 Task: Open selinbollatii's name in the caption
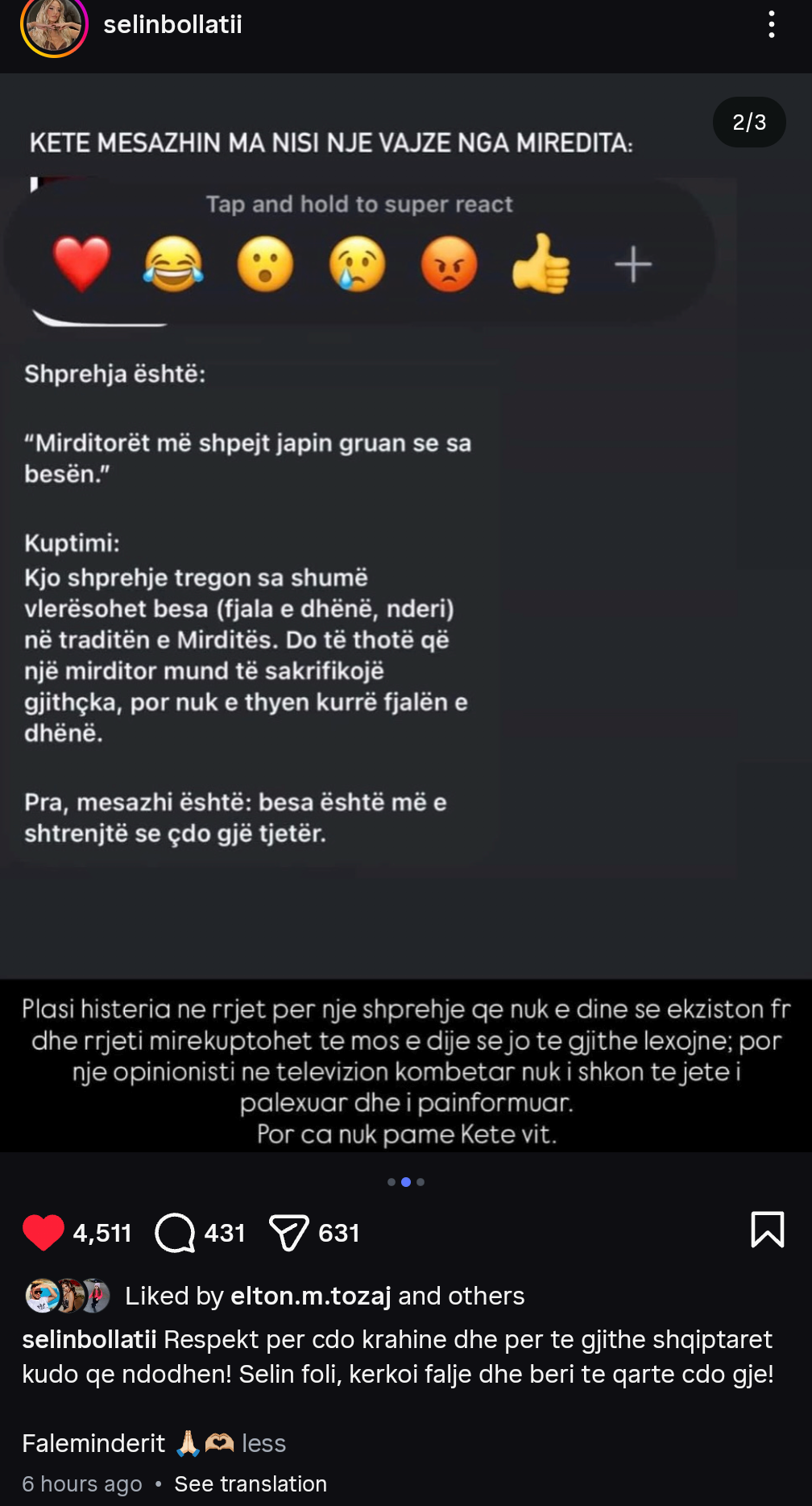(x=89, y=1339)
